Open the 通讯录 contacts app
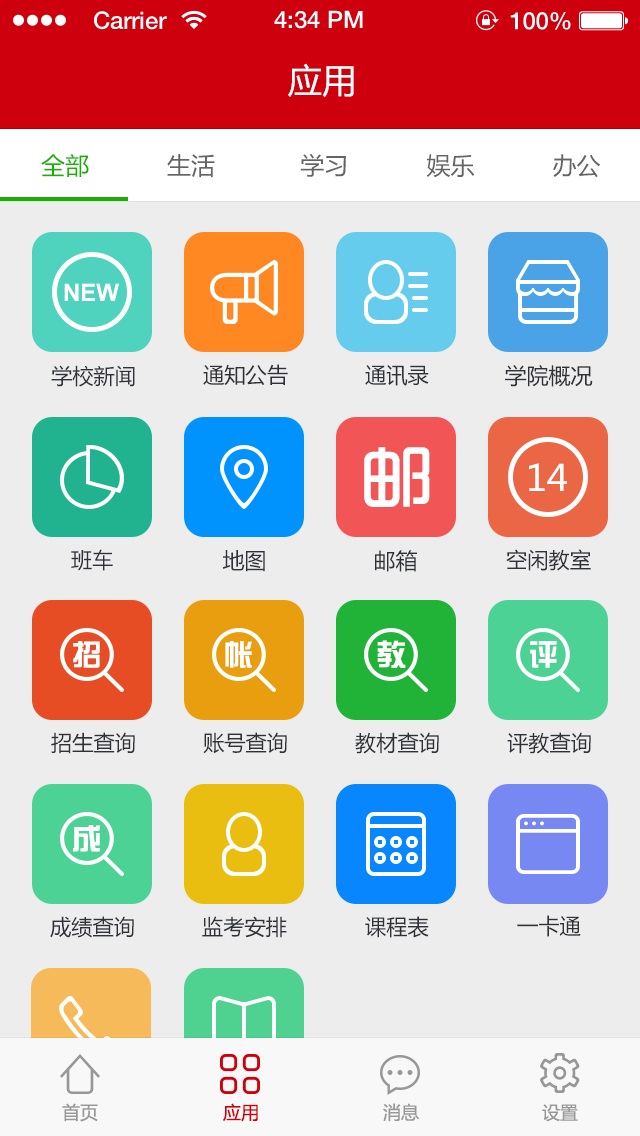Image resolution: width=640 pixels, height=1136 pixels. [x=396, y=292]
